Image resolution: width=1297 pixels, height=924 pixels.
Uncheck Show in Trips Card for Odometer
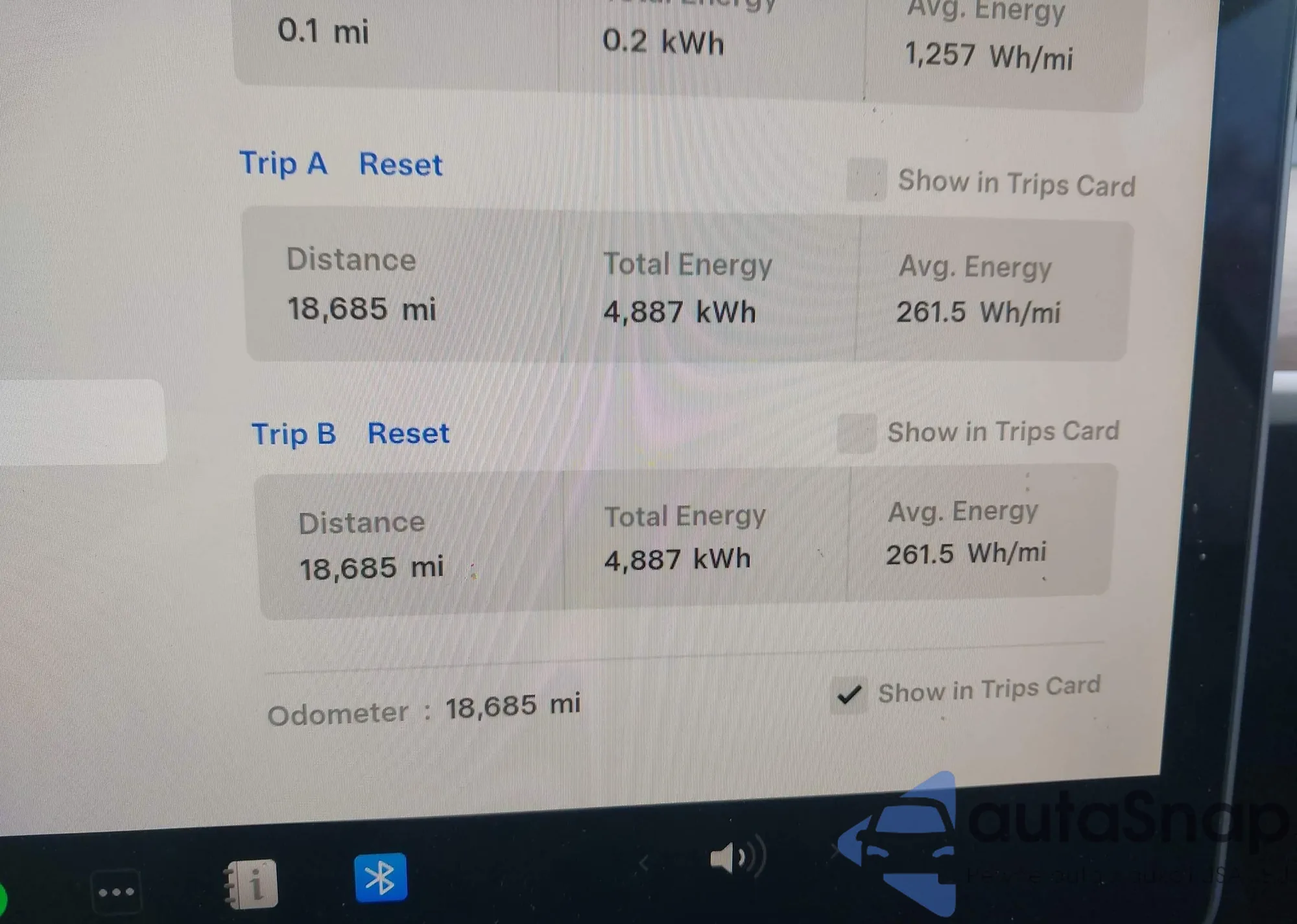coord(849,695)
